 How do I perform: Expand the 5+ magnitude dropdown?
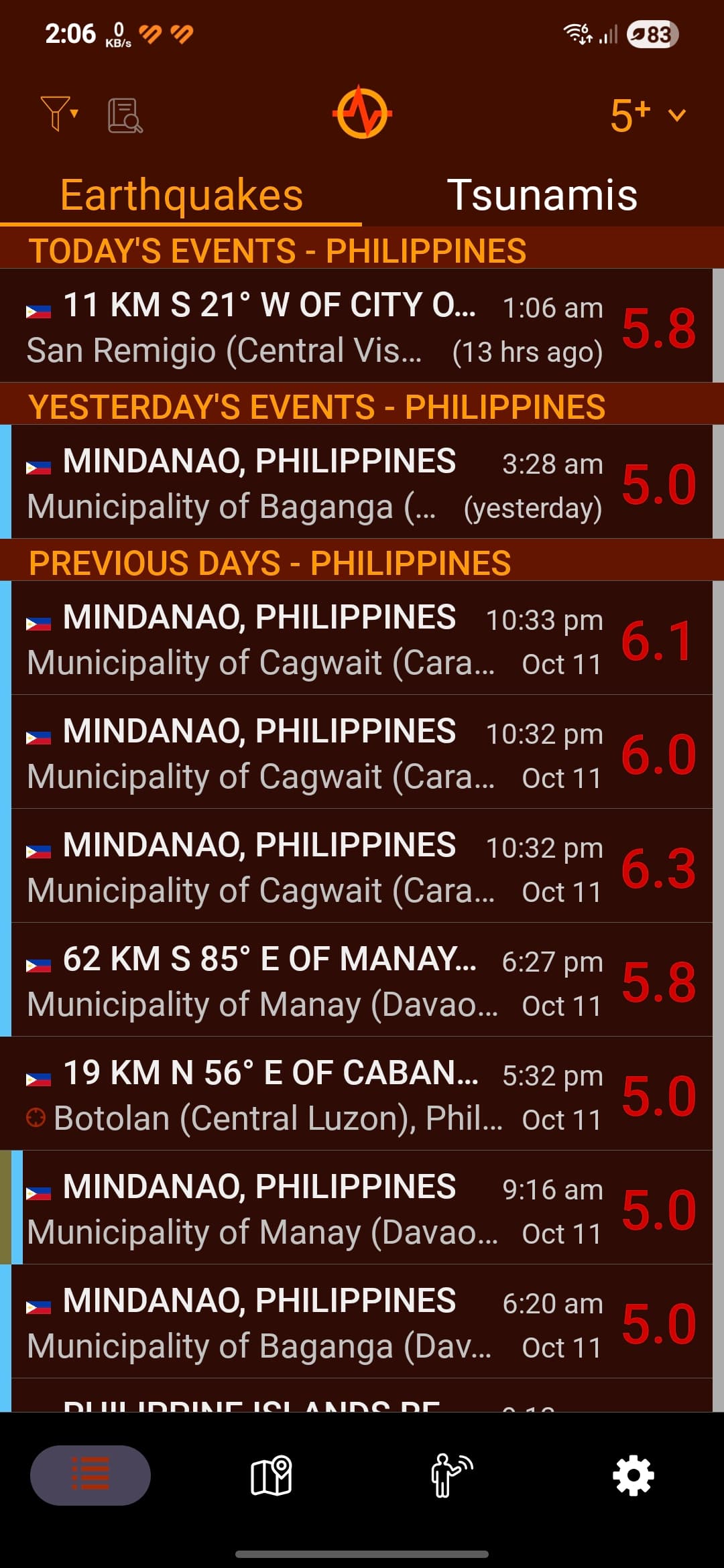(648, 115)
